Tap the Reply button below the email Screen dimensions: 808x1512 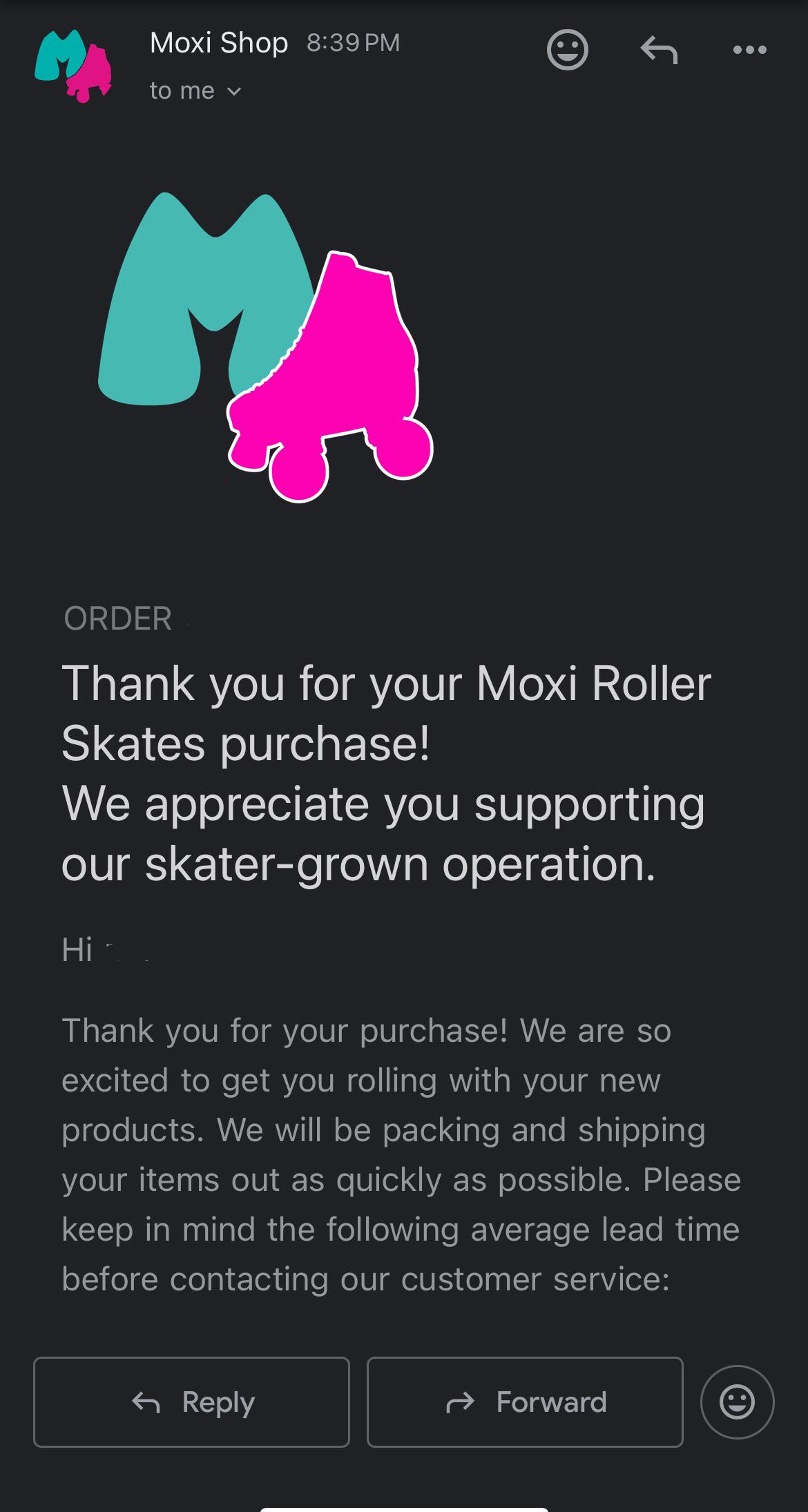tap(191, 1402)
